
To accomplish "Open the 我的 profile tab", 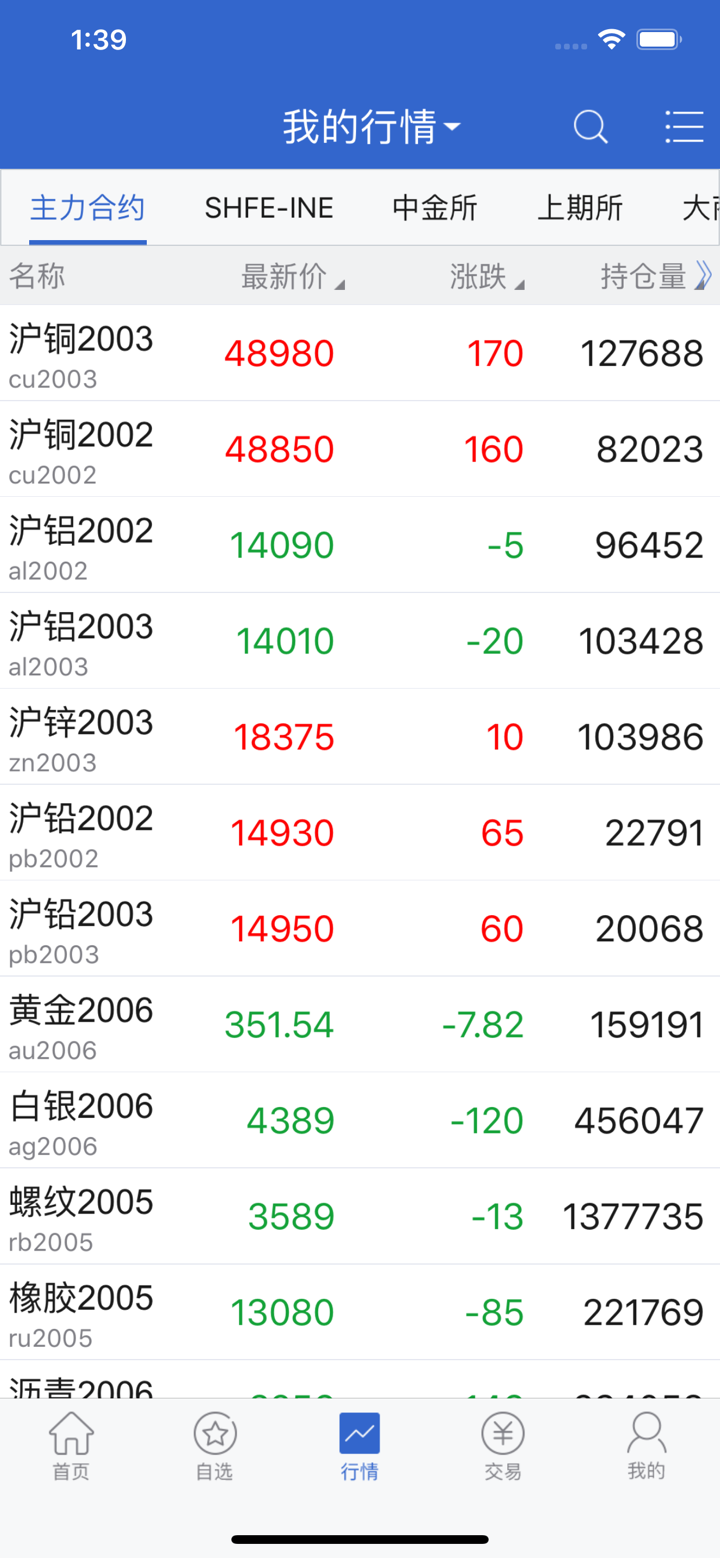I will coord(646,1446).
